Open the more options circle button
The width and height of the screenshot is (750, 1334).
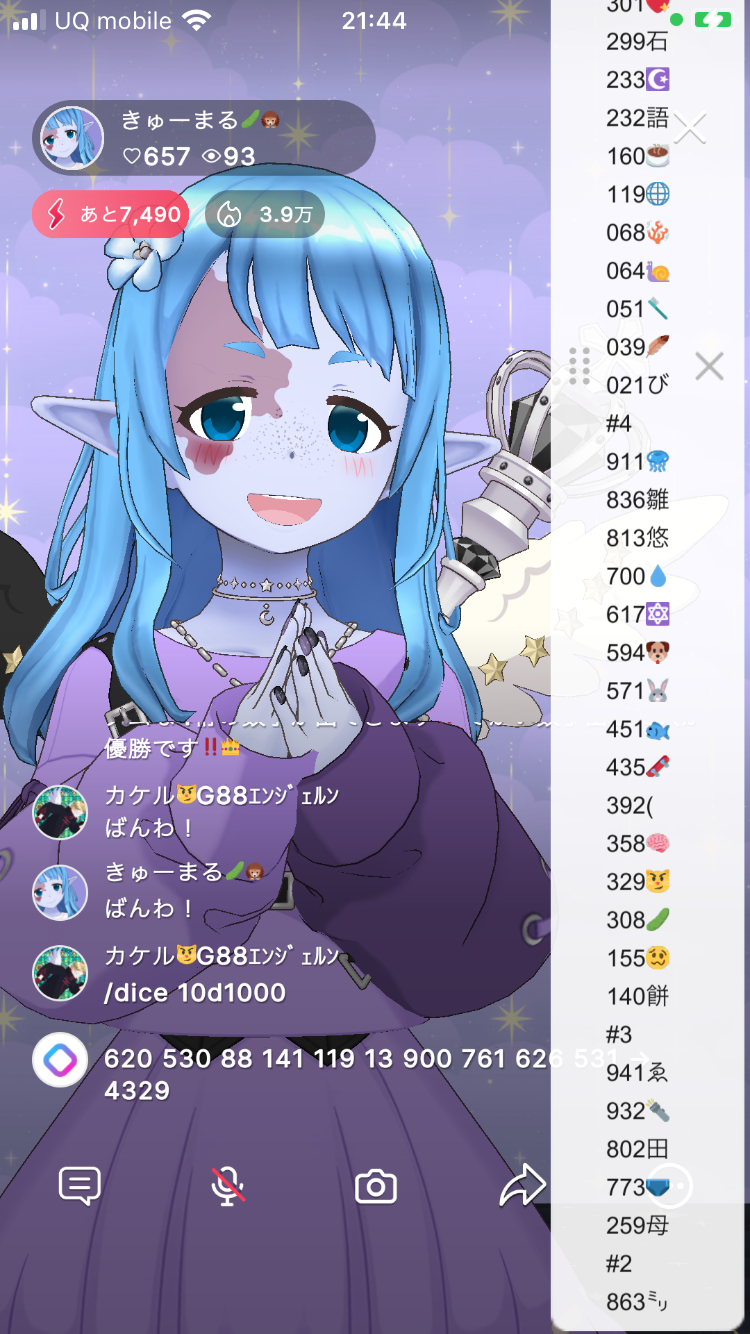(x=669, y=1186)
